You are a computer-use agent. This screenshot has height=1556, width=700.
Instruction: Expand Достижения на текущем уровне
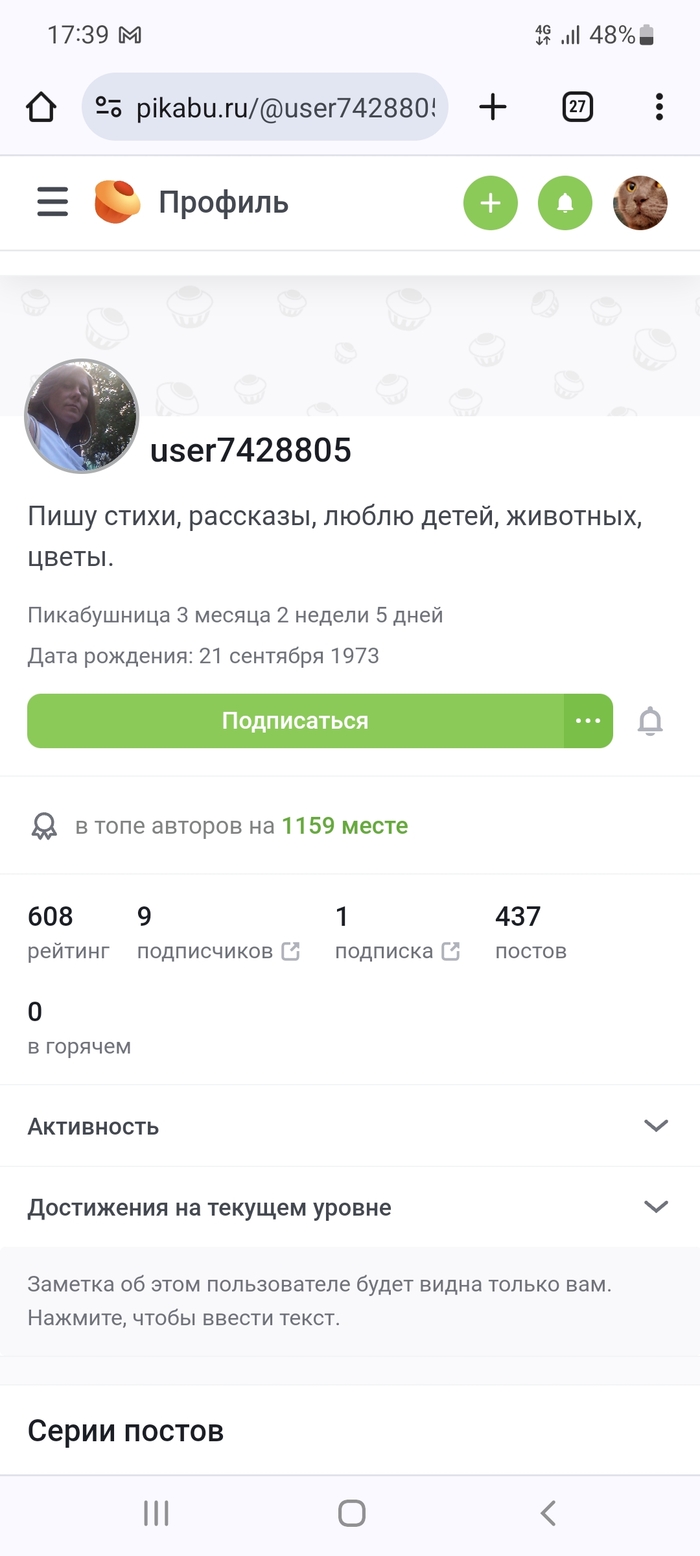pos(348,1207)
